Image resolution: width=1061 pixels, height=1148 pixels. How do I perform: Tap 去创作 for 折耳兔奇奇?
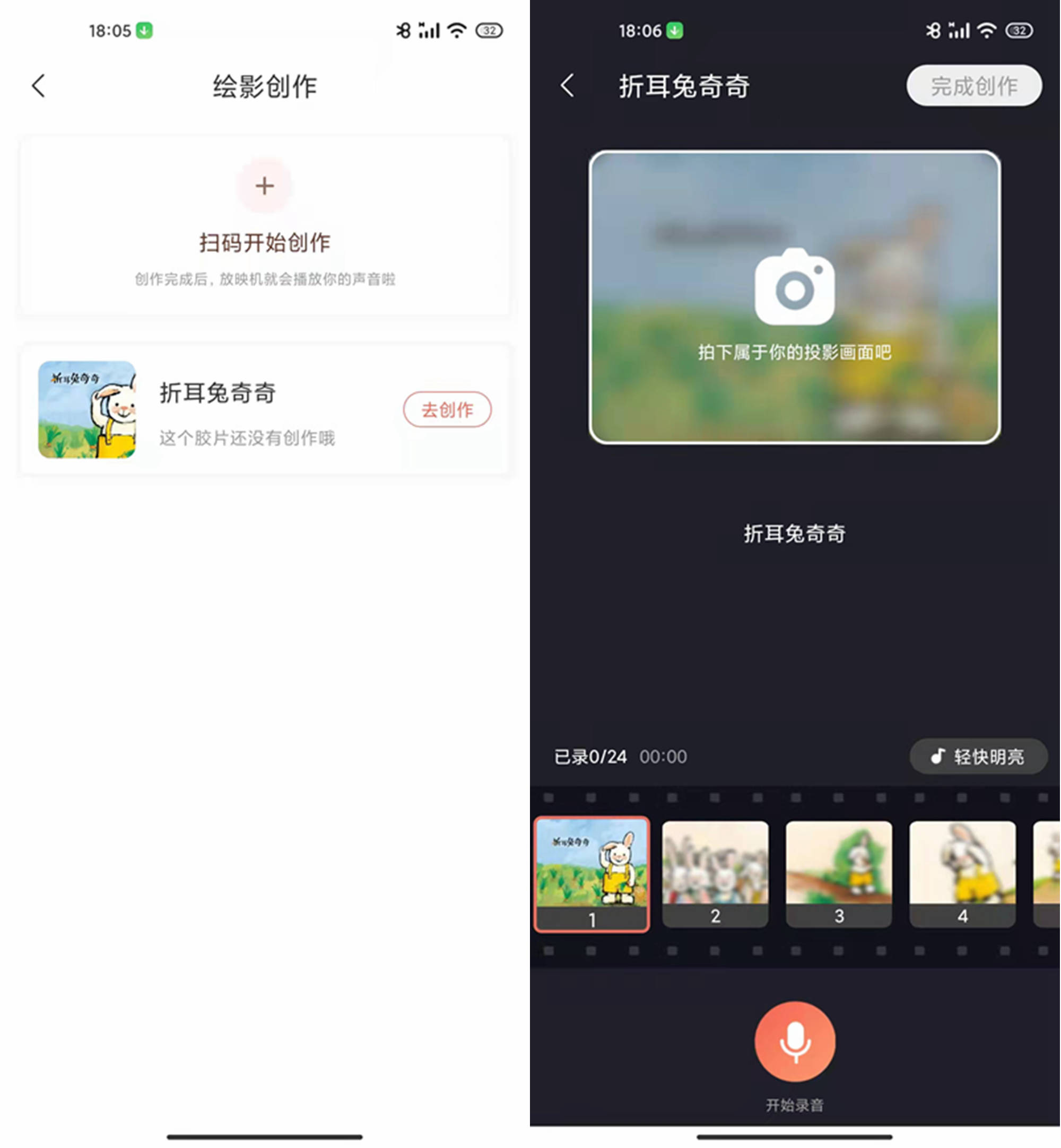click(447, 410)
